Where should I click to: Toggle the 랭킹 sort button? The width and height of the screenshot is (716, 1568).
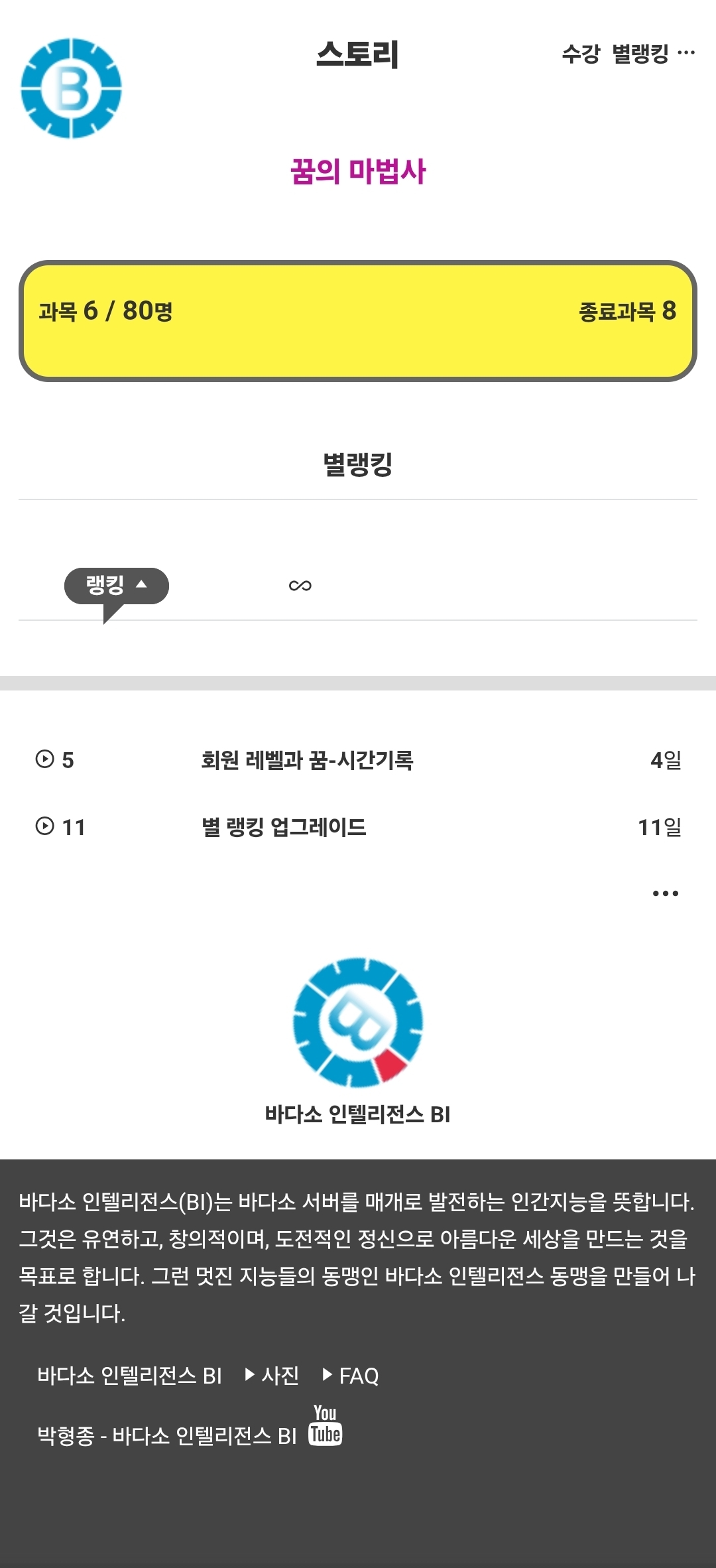point(117,586)
